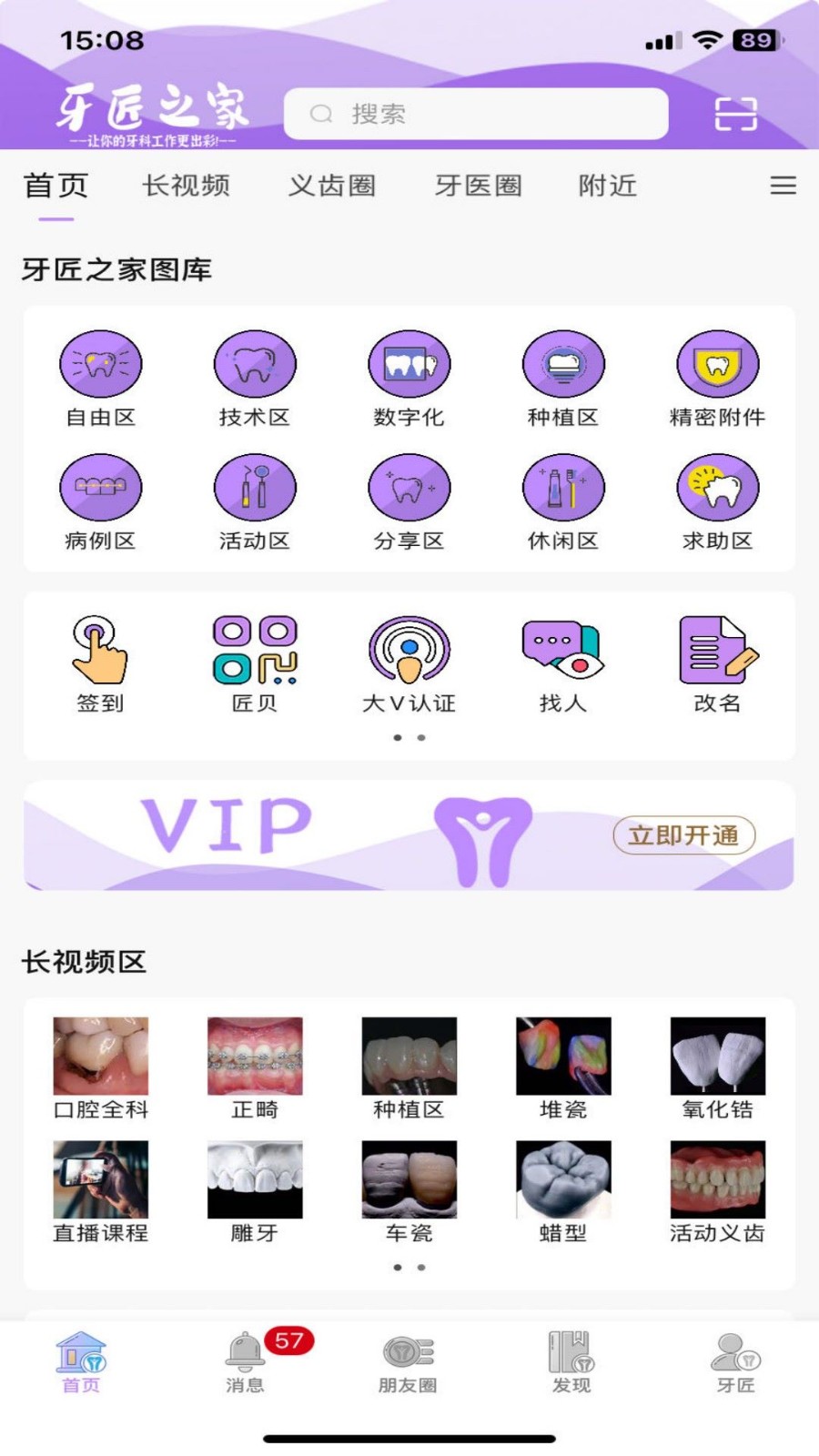The width and height of the screenshot is (819, 1456).
Task: Open the 种植区 image library
Action: point(562,363)
